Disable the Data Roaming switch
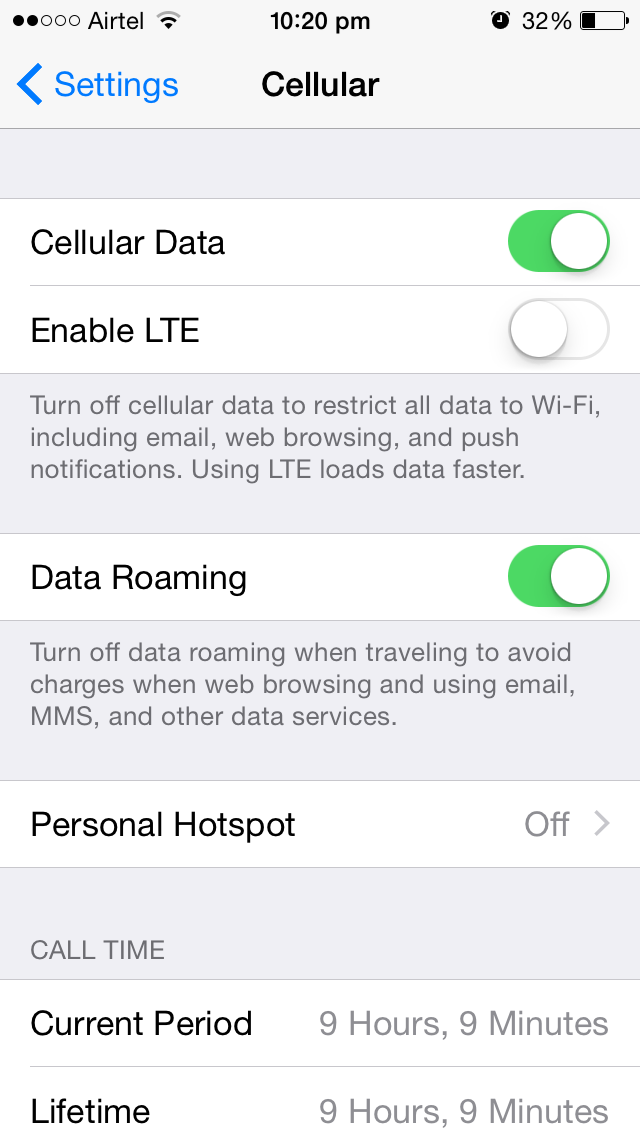 click(558, 577)
